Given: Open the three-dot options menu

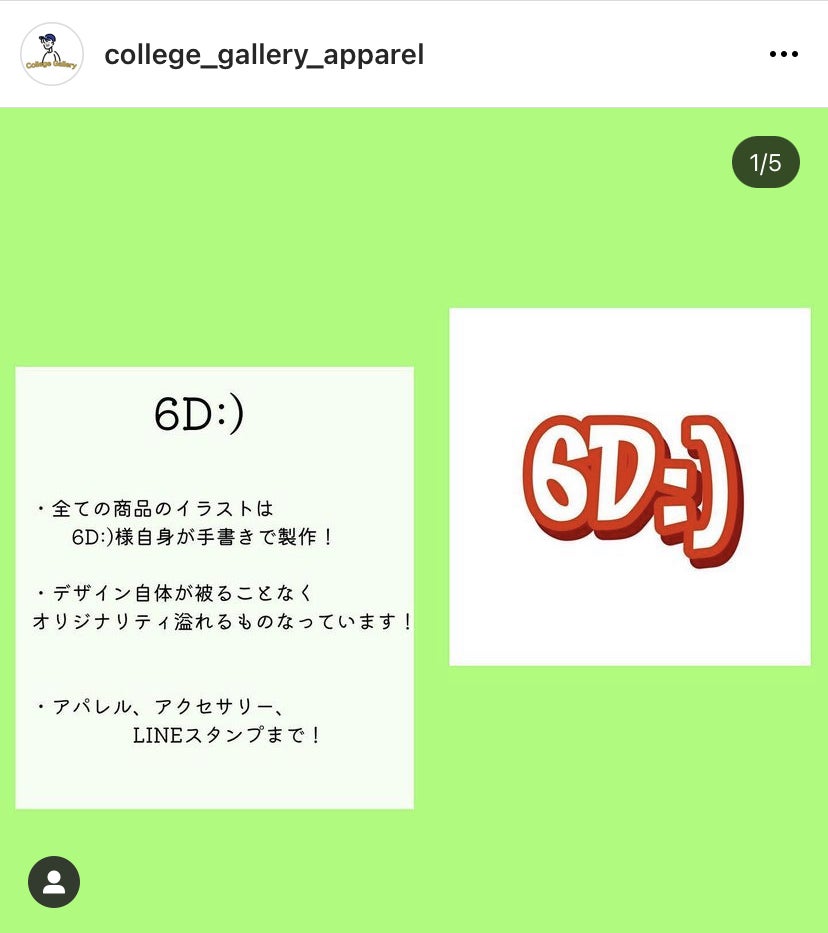Looking at the screenshot, I should 783,55.
